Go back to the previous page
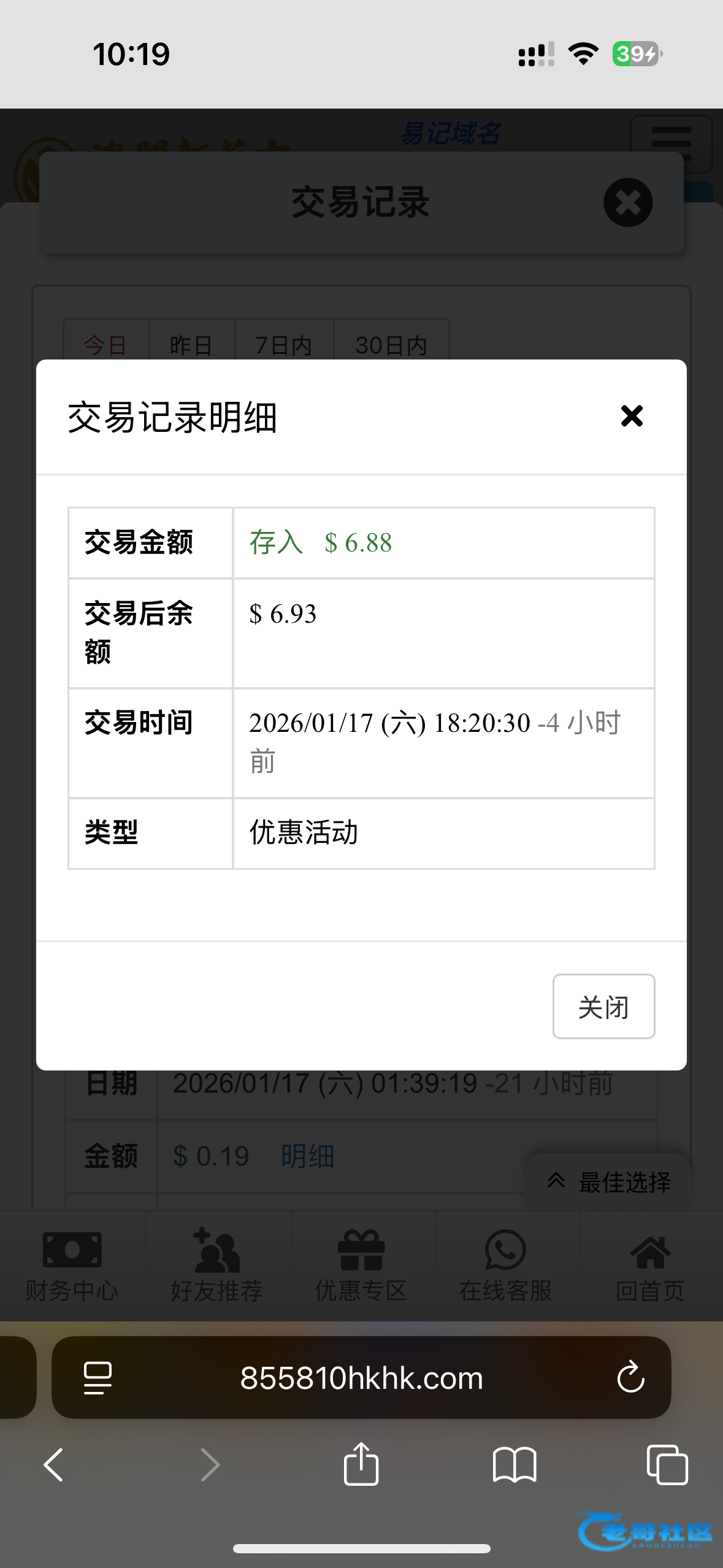723x1568 pixels. click(x=53, y=1465)
